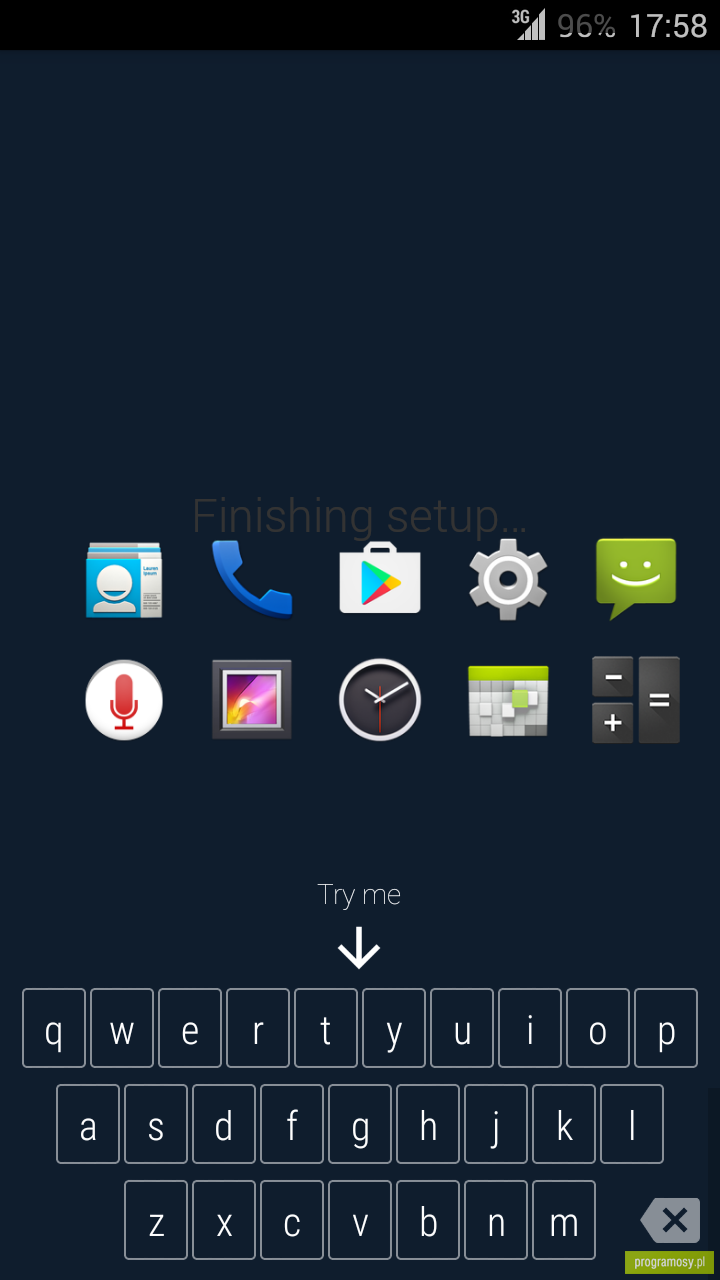Open the Settings gear app
Screen dimensions: 720x1280
pyautogui.click(x=508, y=578)
